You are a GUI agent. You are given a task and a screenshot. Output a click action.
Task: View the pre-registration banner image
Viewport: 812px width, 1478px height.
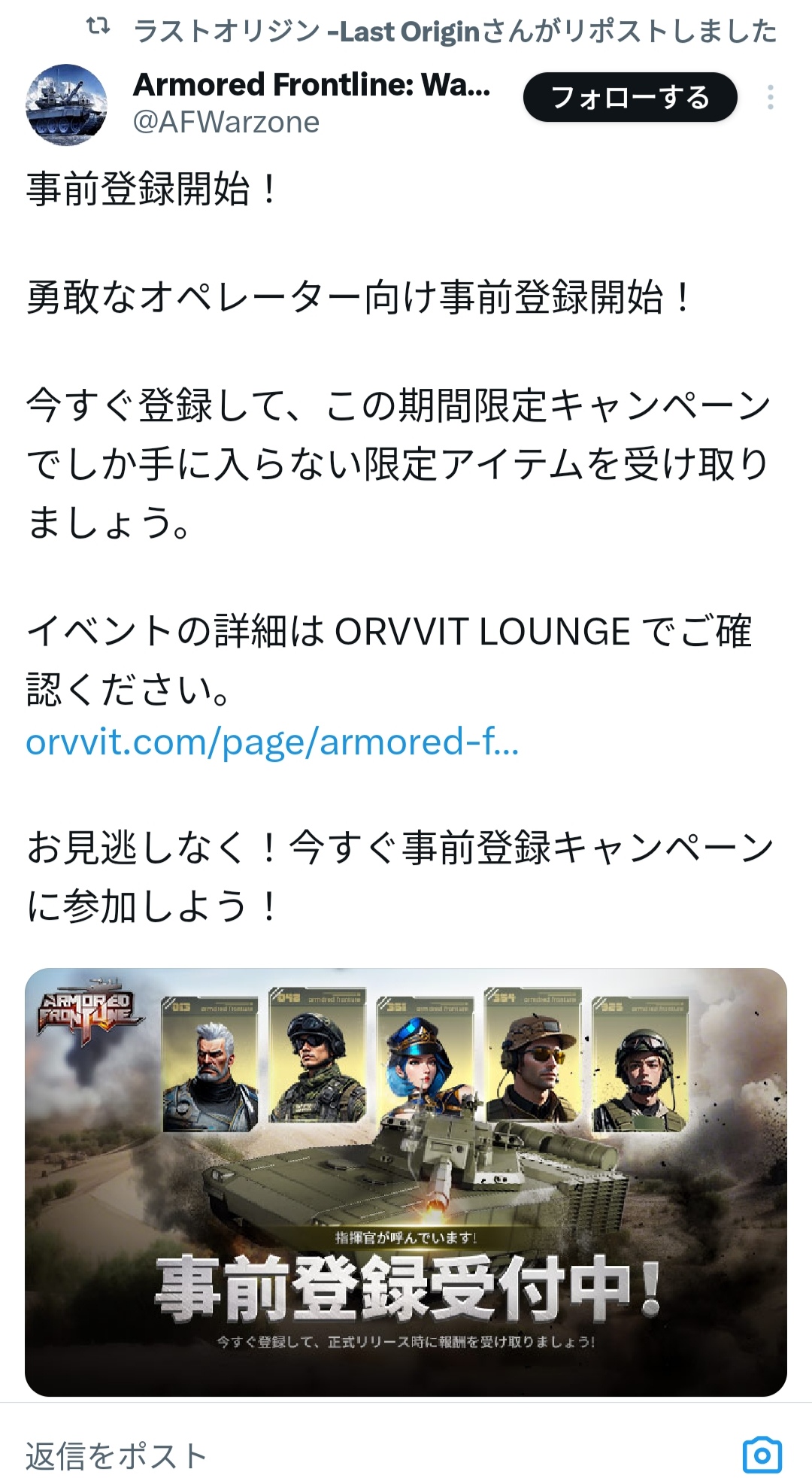[406, 1182]
